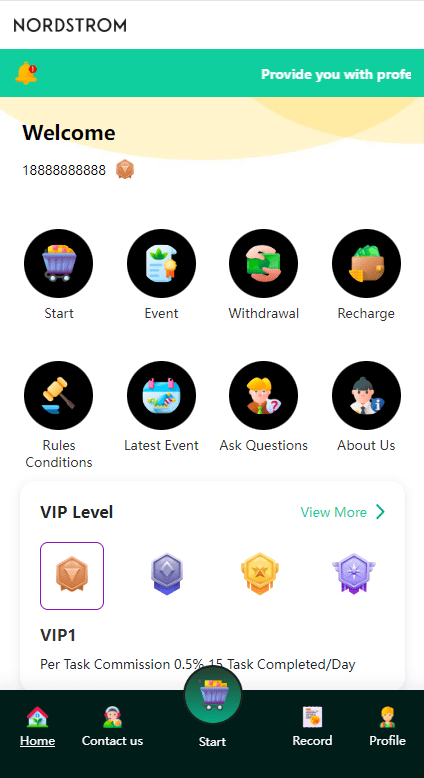Go to Withdrawal
Image resolution: width=424 pixels, height=778 pixels.
click(263, 263)
